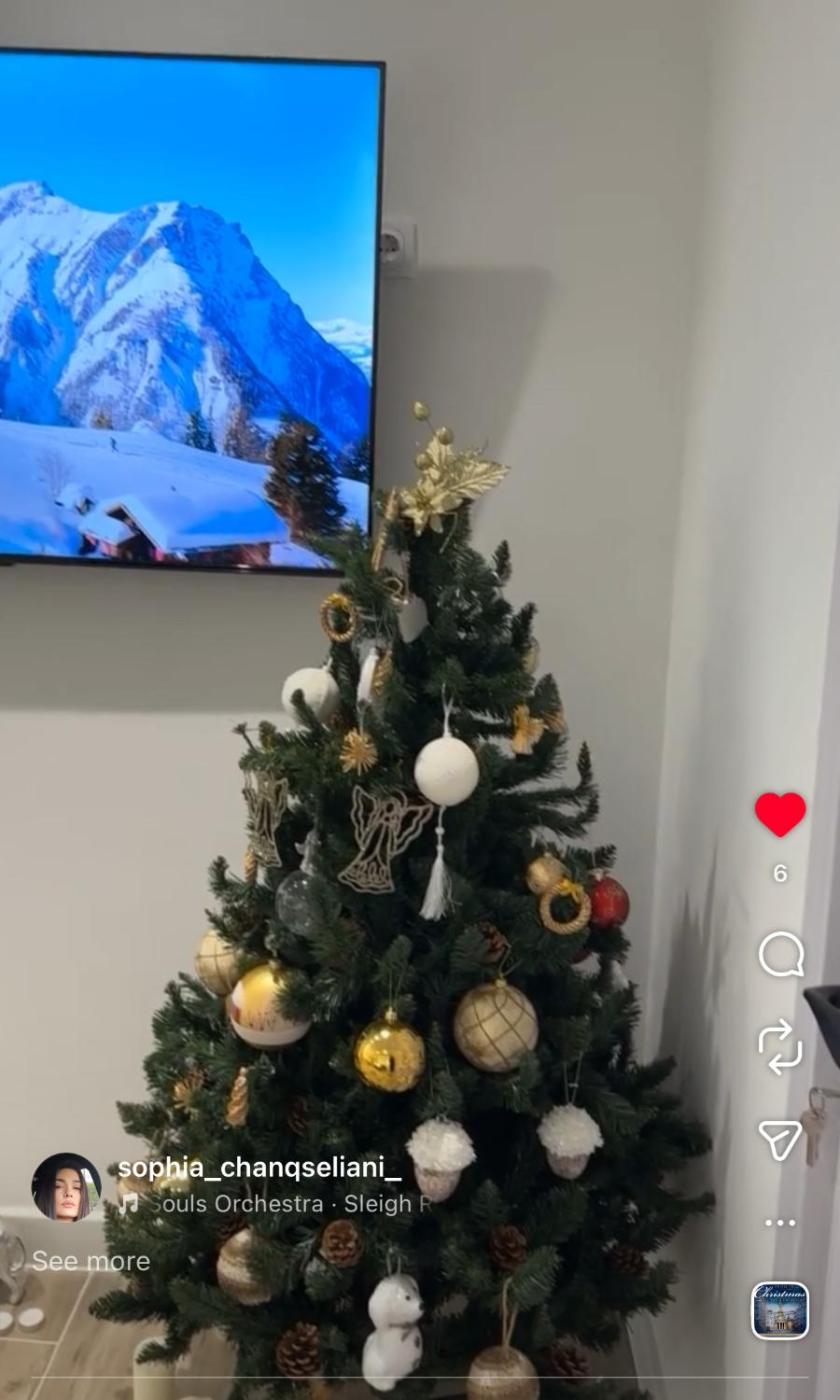Share the reel via the paper plane

(780, 1139)
